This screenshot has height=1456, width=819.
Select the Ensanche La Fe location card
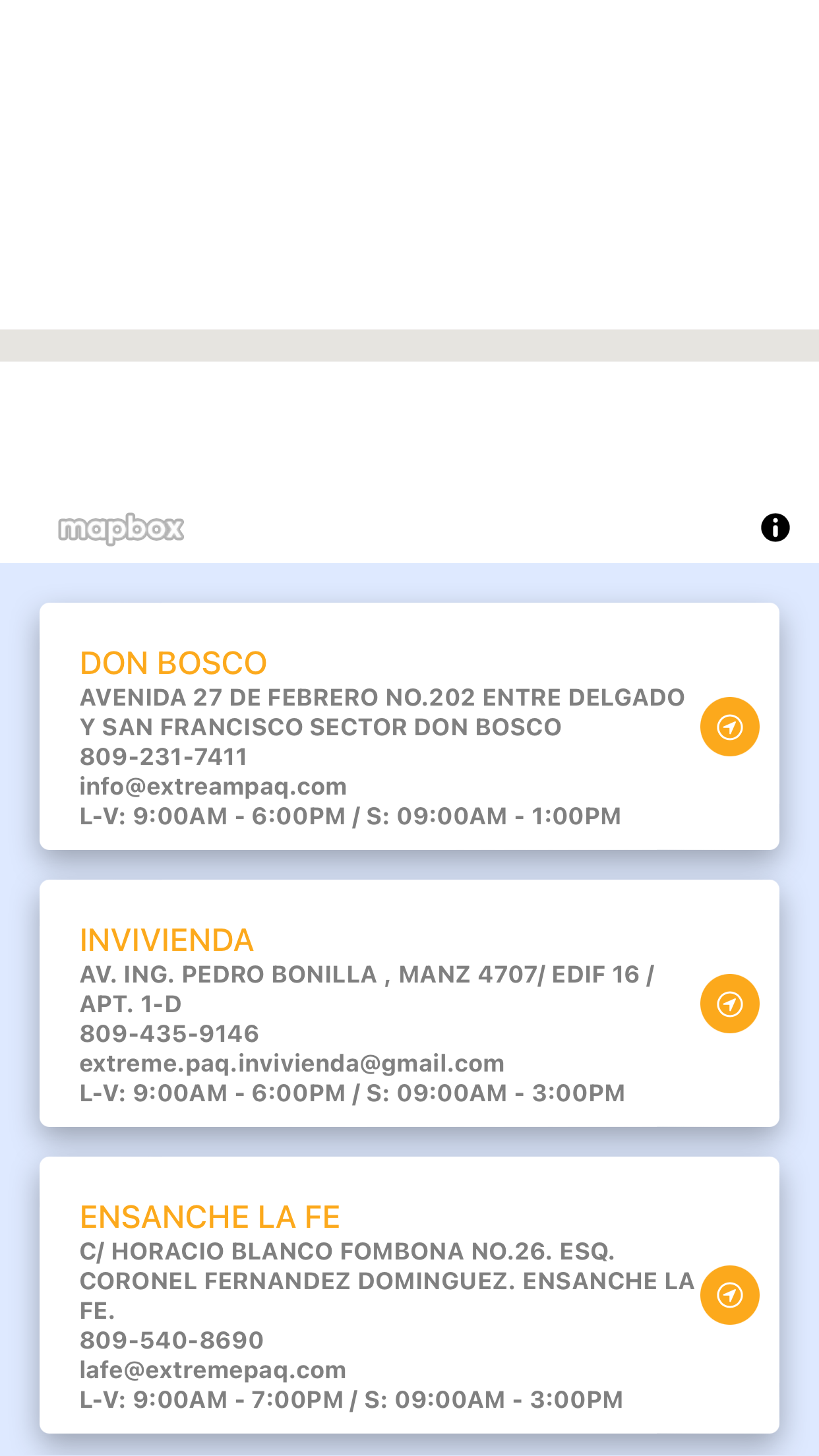(x=409, y=1295)
